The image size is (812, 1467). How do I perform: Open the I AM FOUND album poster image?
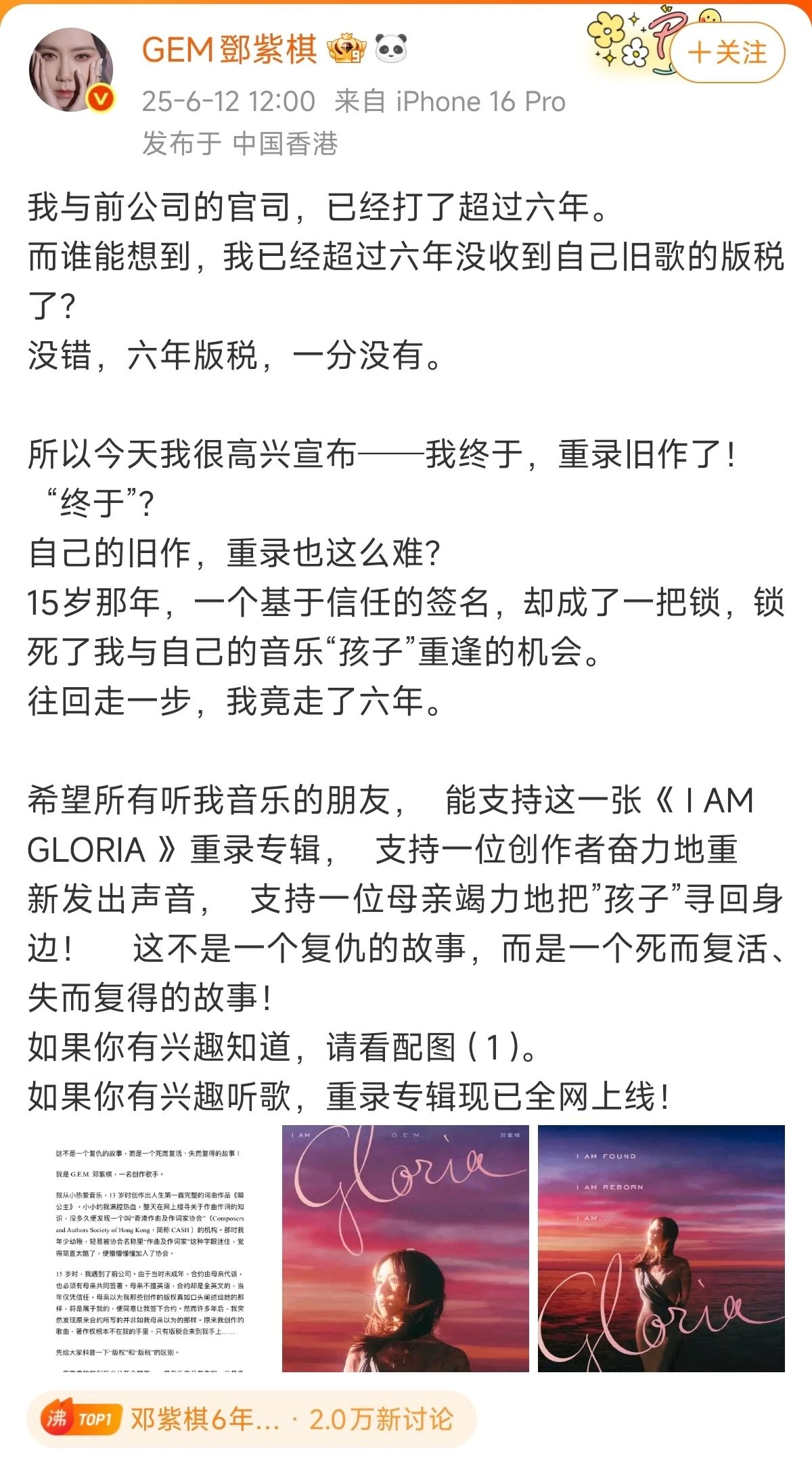coord(661,1248)
